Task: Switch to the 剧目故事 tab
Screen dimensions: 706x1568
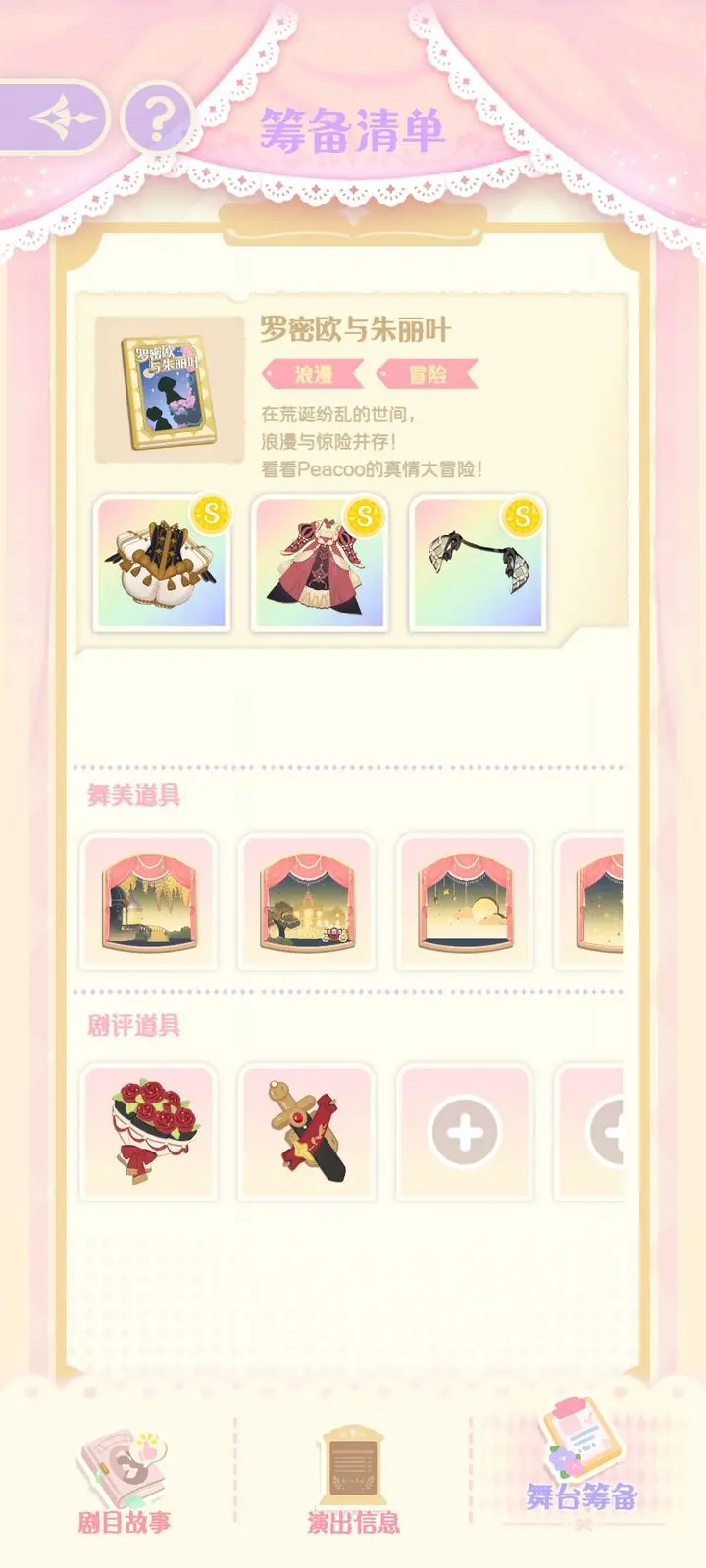Action: pyautogui.click(x=125, y=1480)
